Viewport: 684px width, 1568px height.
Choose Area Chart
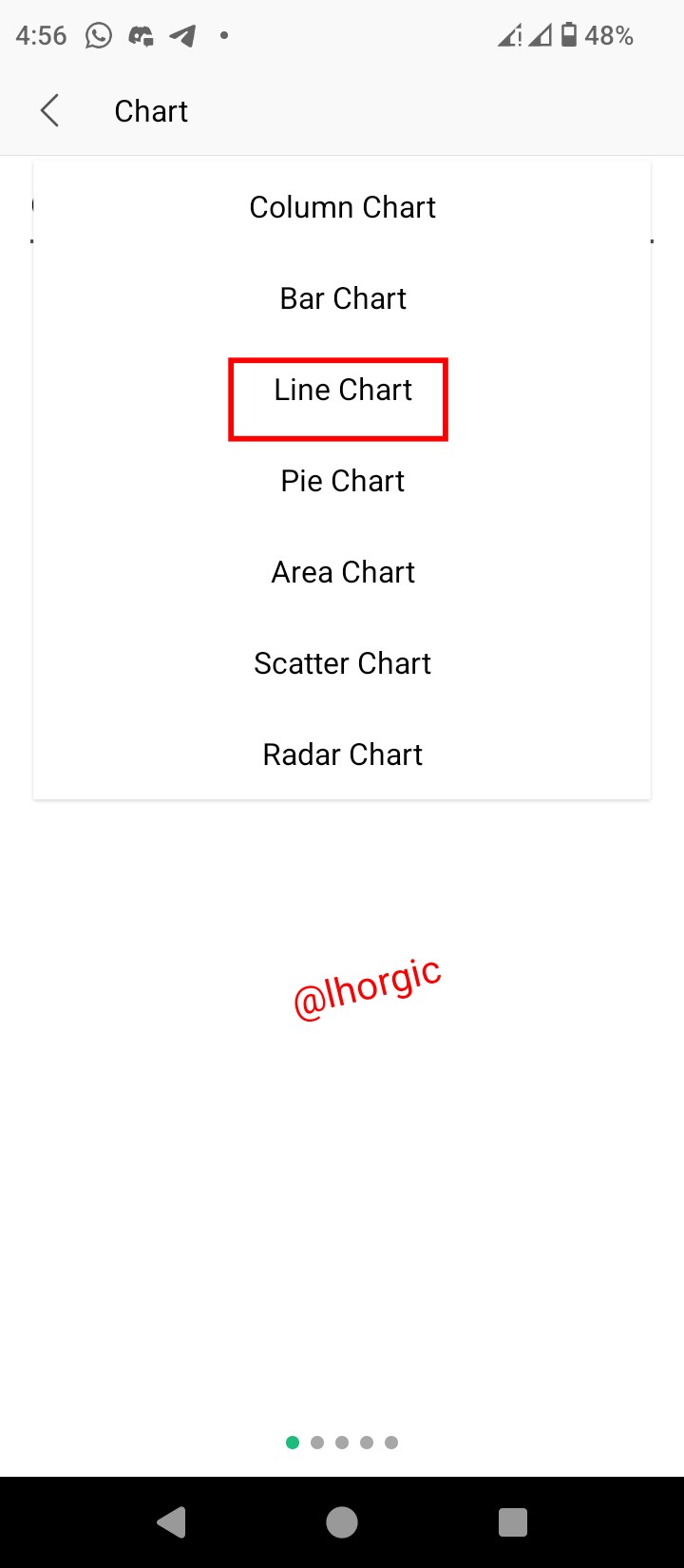pos(342,572)
